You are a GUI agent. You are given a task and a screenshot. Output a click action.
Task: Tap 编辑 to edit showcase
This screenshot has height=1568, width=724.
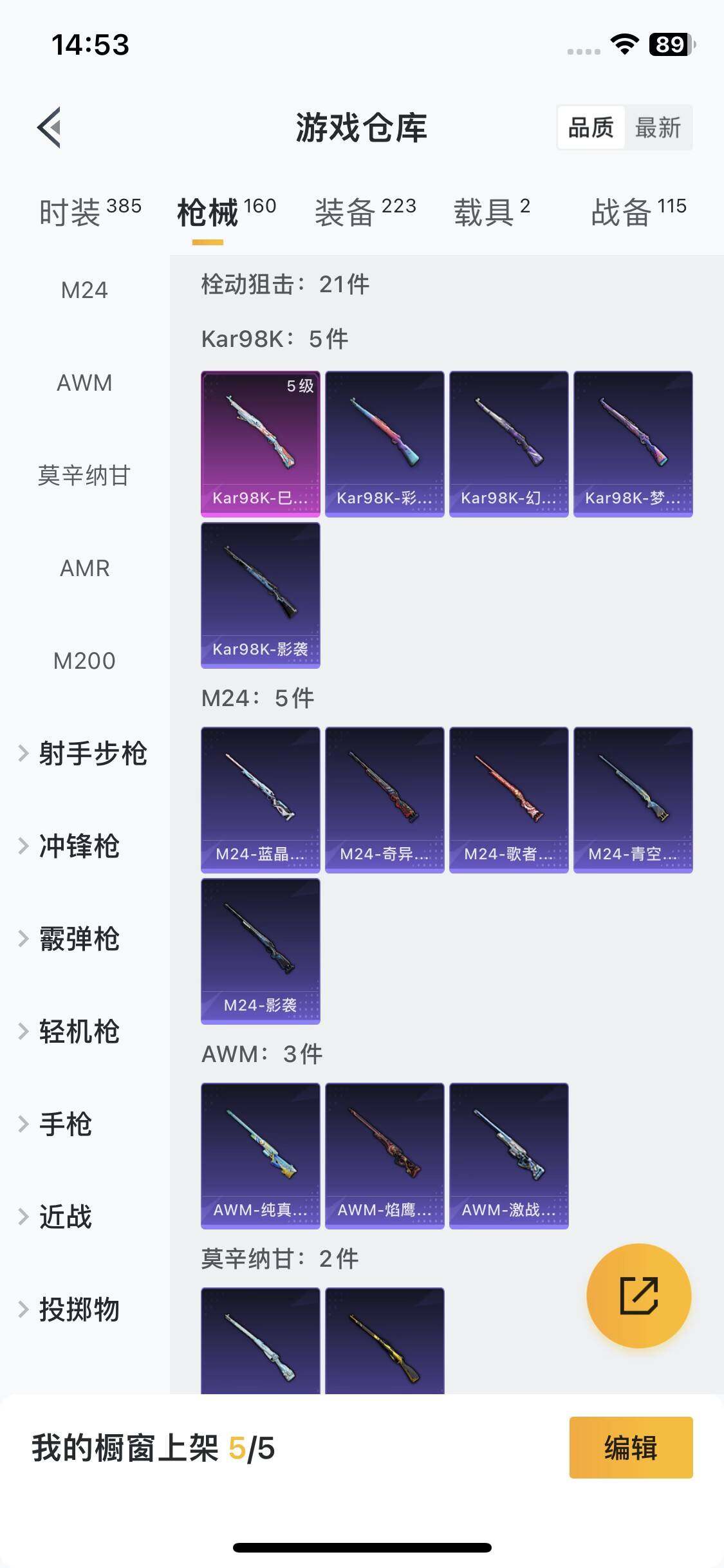(631, 1448)
